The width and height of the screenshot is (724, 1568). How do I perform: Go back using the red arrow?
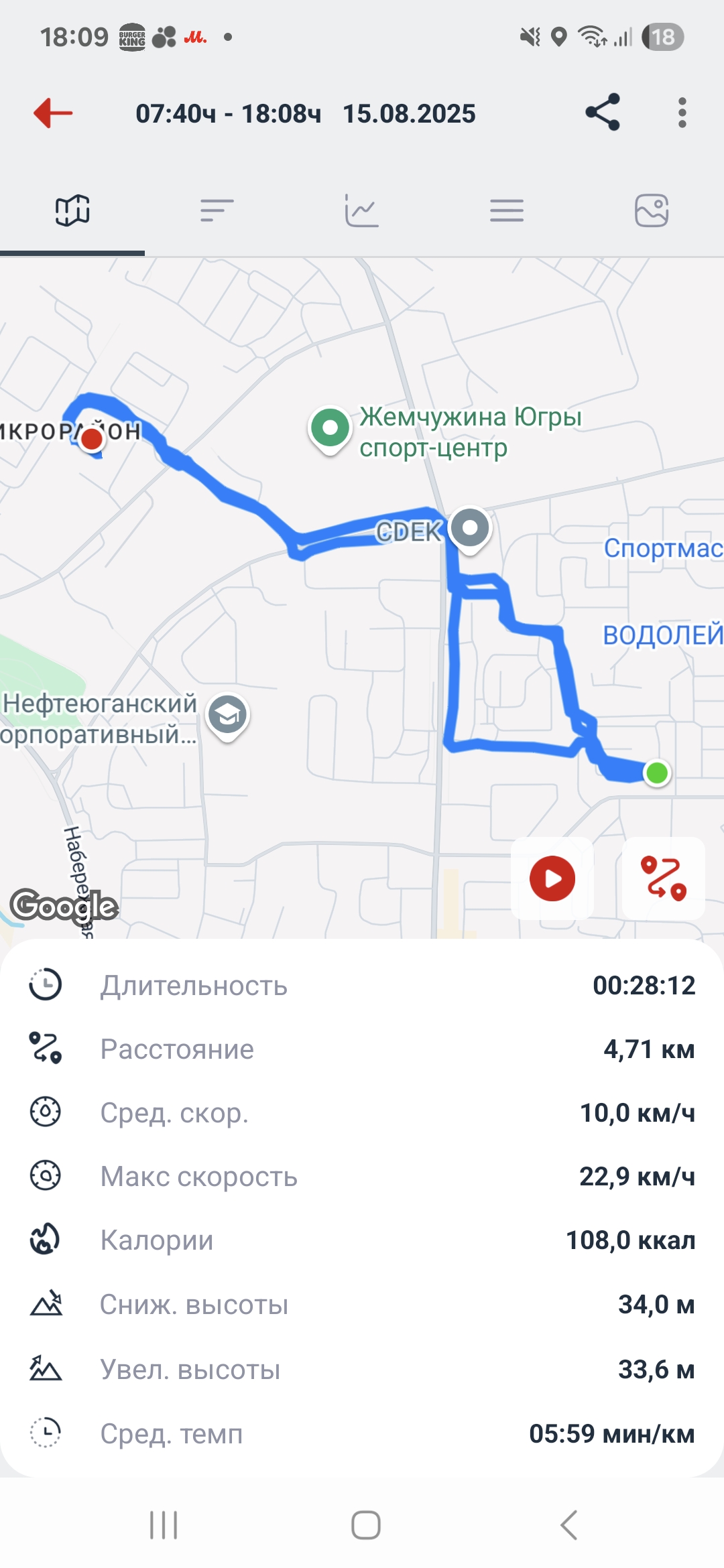pos(53,113)
